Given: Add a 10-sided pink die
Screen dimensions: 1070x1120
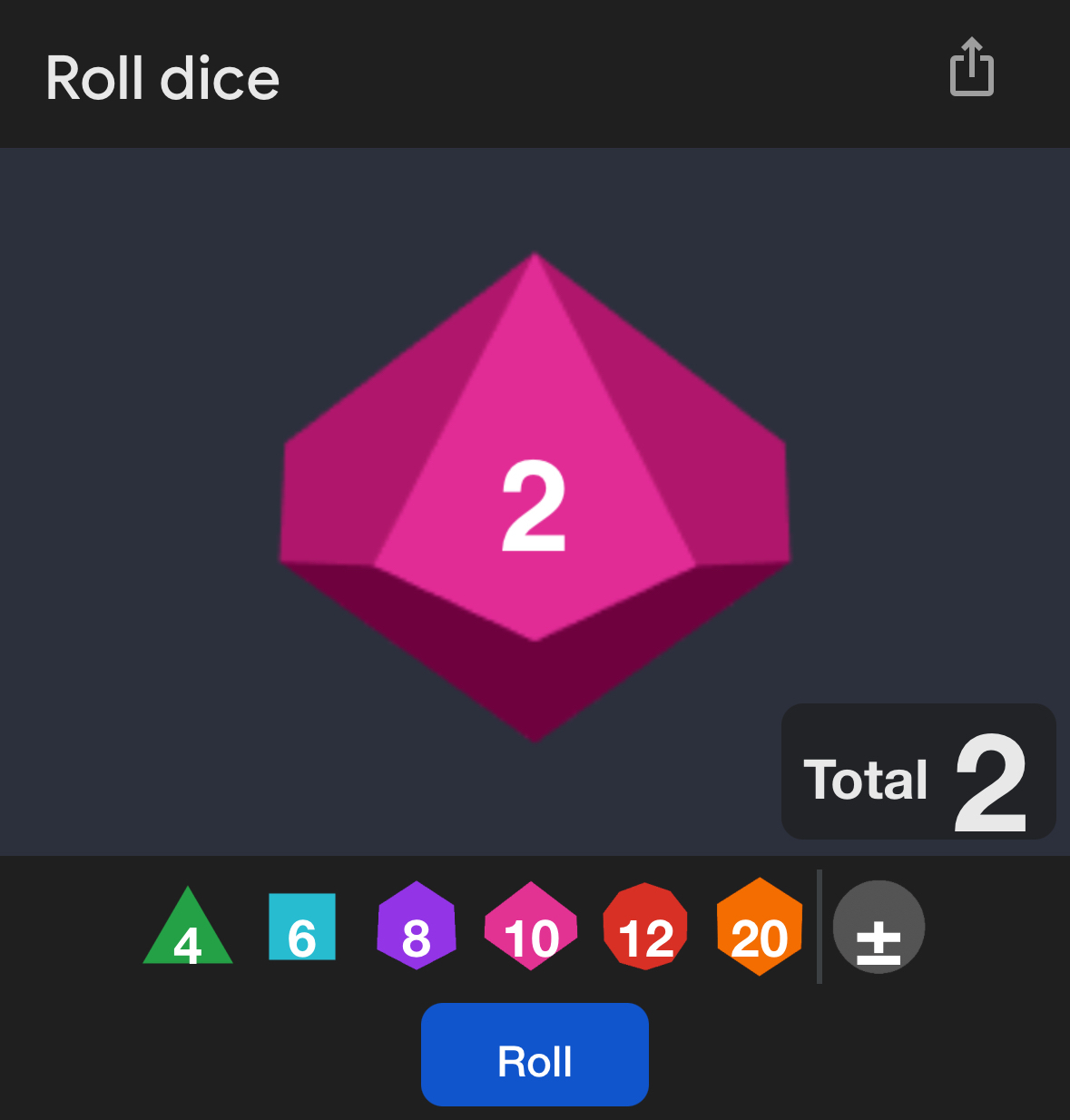Looking at the screenshot, I should click(x=531, y=927).
